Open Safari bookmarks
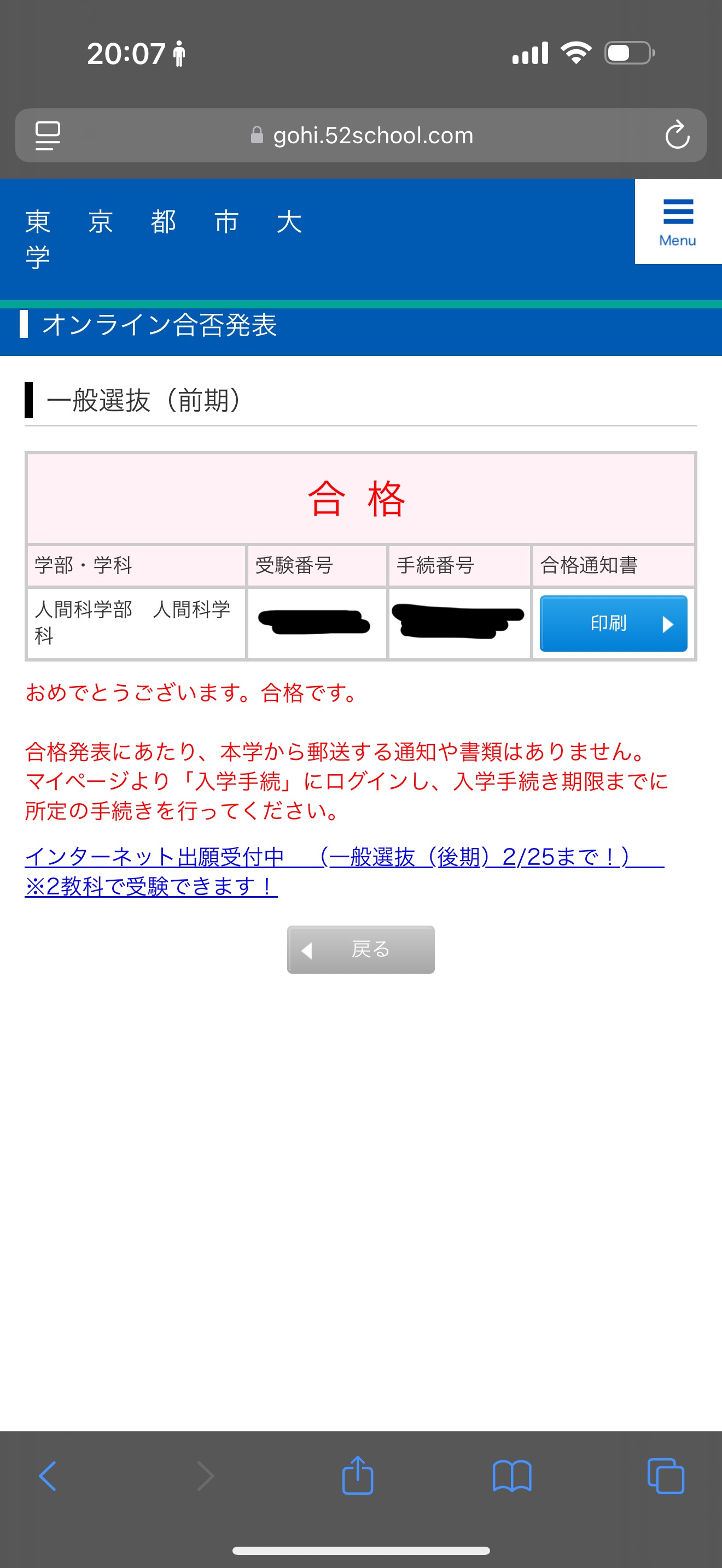Image resolution: width=722 pixels, height=1568 pixels. (511, 1476)
